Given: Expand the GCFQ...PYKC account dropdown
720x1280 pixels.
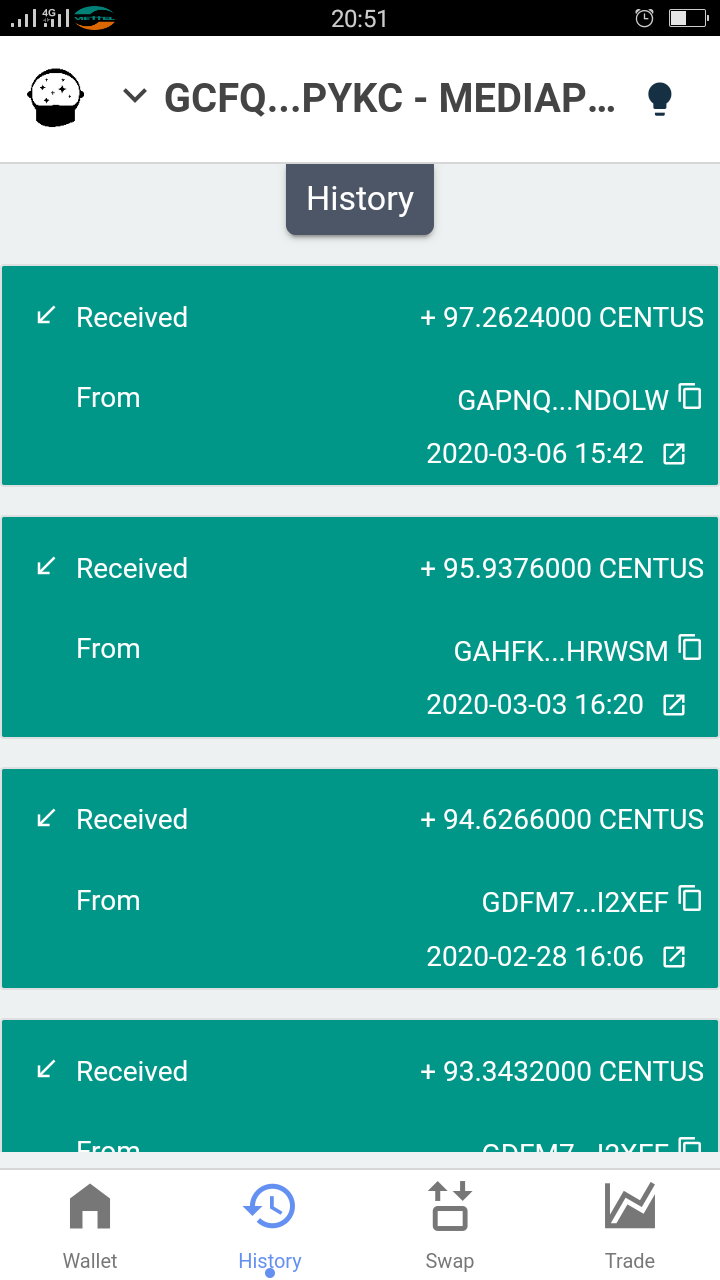Looking at the screenshot, I should pyautogui.click(x=135, y=97).
